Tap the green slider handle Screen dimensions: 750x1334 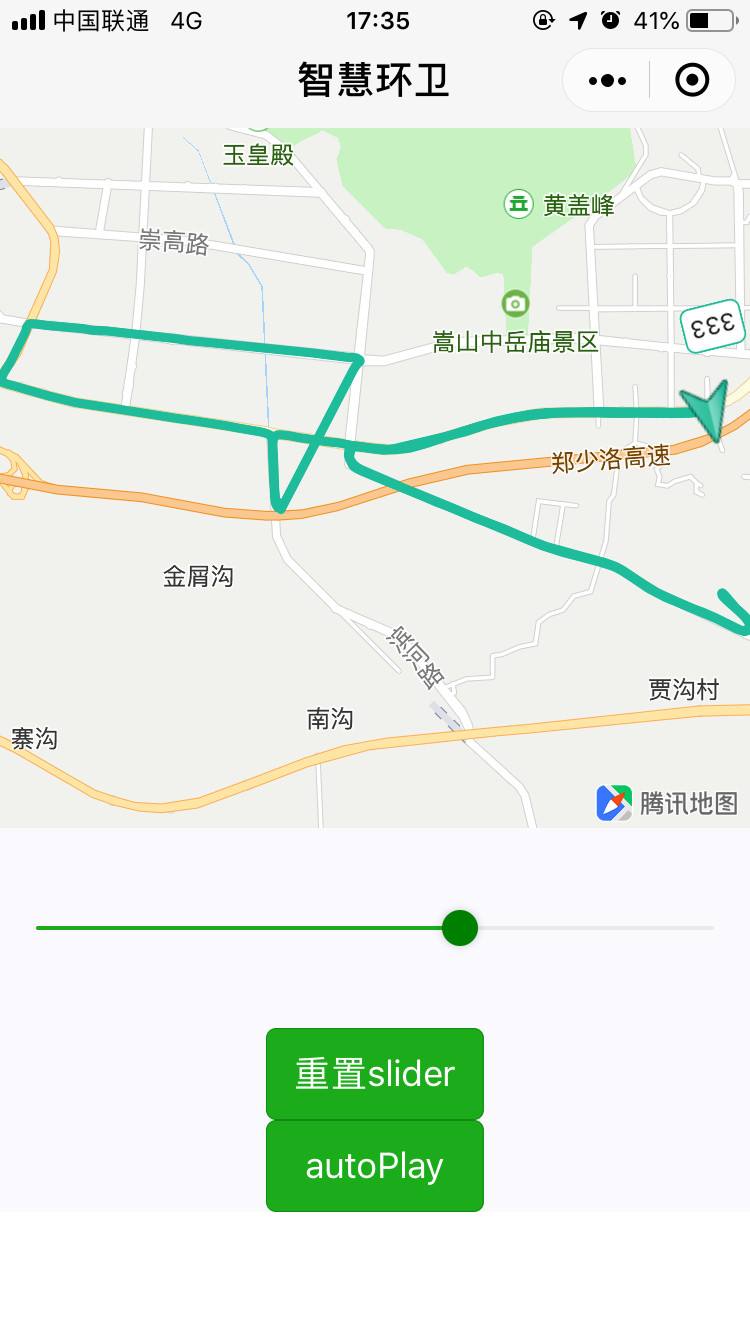[x=460, y=928]
